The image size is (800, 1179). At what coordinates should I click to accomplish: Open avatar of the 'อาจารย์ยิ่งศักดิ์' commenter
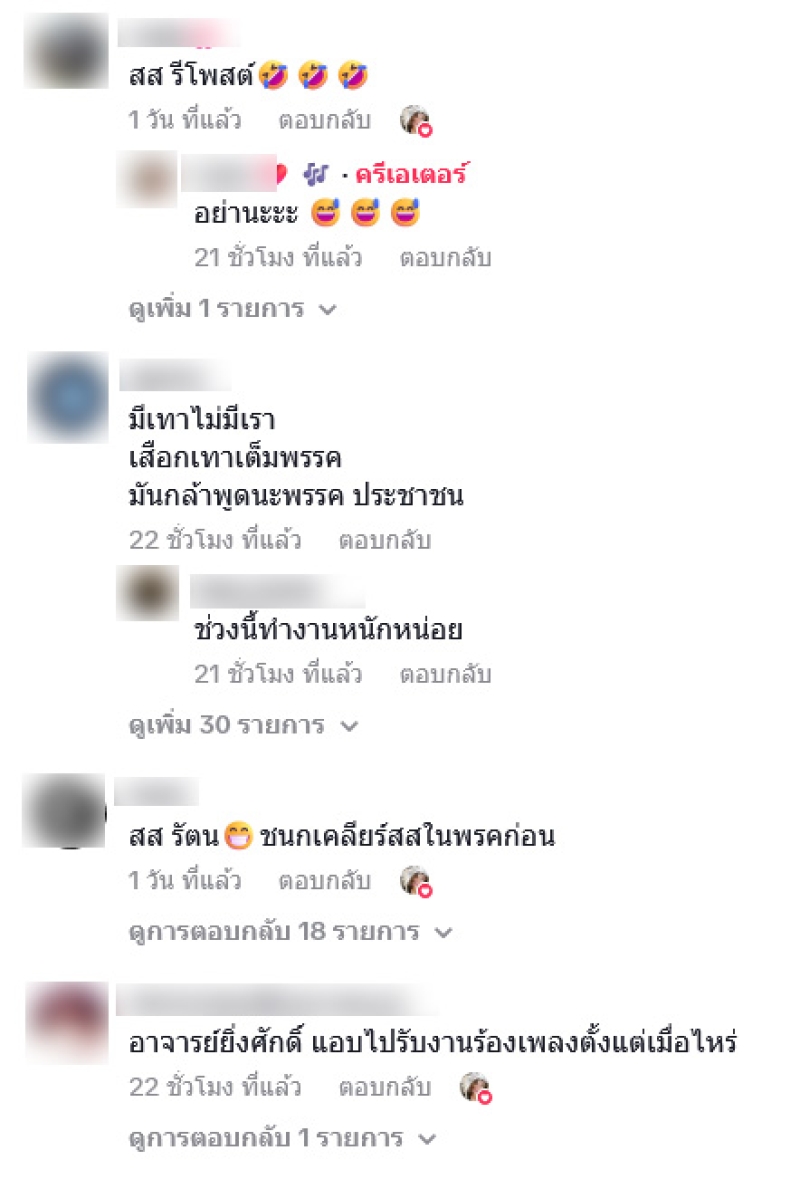click(66, 1022)
